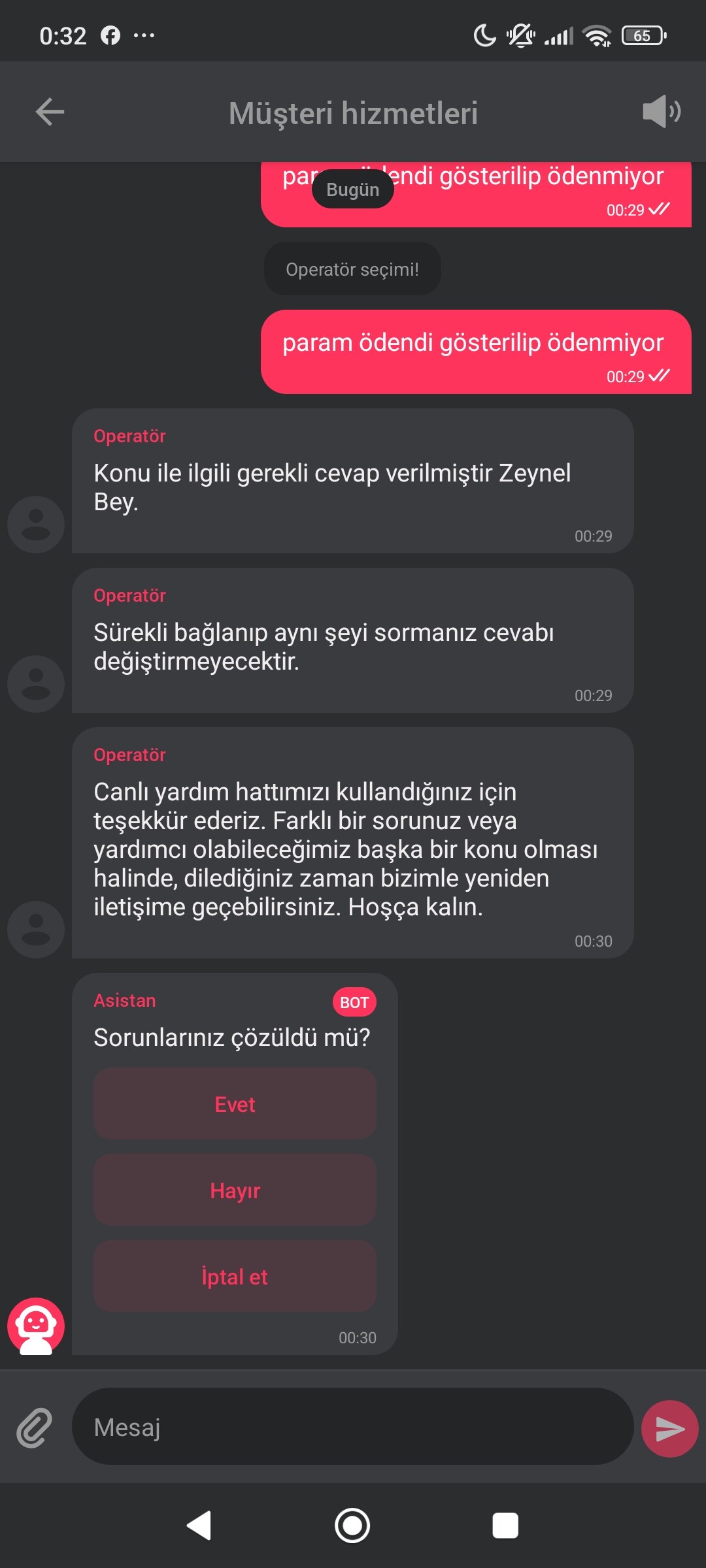
Task: Attach a file with the paperclip
Action: [34, 1428]
